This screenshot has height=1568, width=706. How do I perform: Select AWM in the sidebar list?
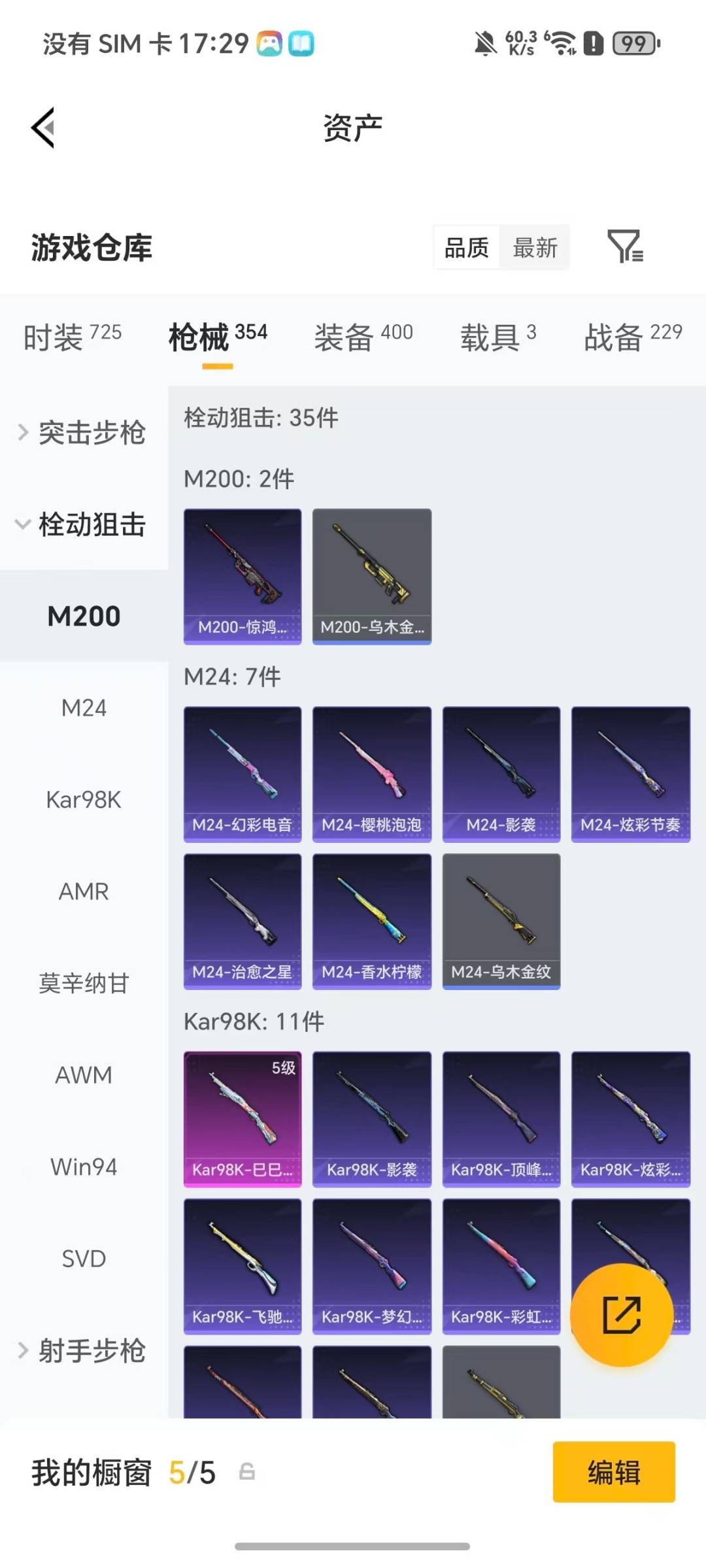[x=84, y=1074]
